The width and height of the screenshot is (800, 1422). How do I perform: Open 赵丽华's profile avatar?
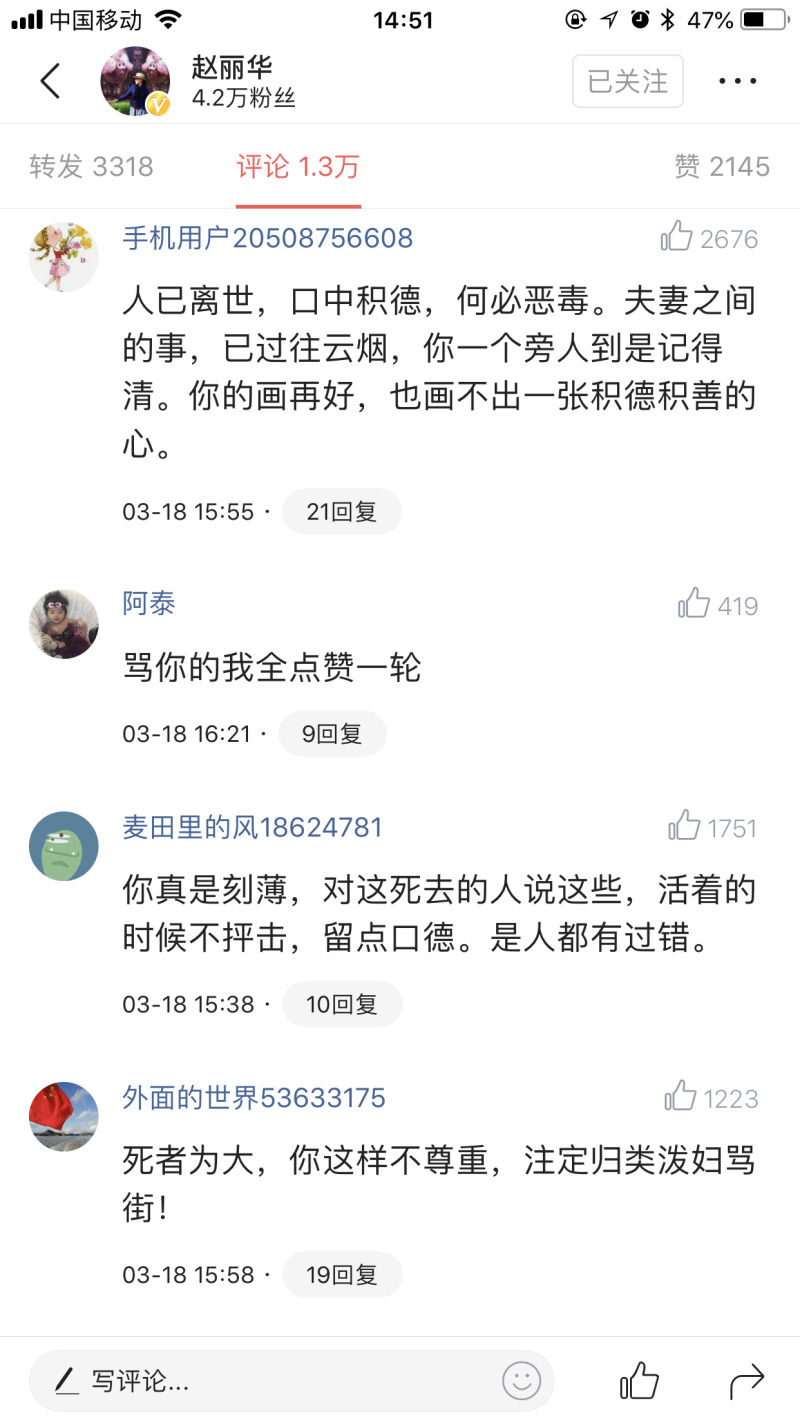pyautogui.click(x=135, y=81)
